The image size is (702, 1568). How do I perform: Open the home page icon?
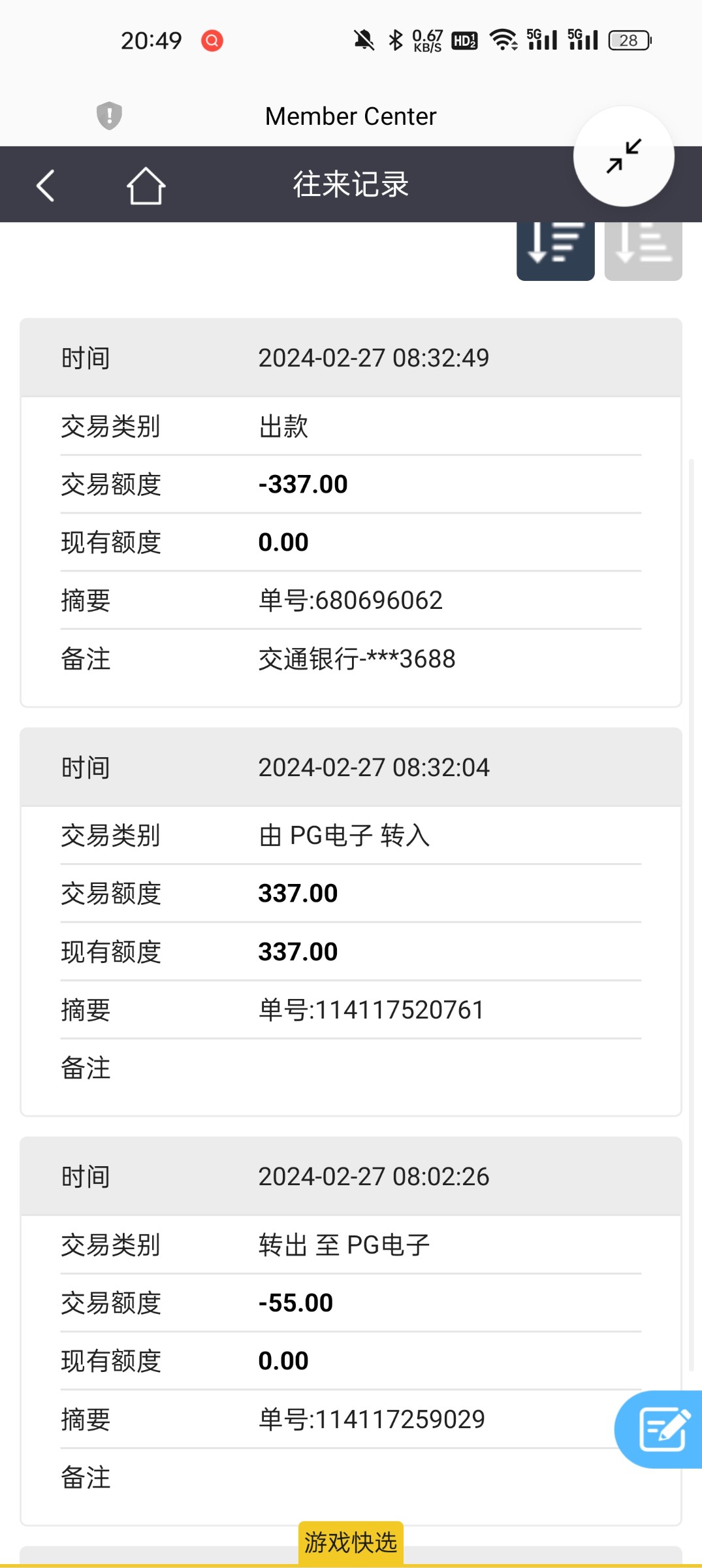pyautogui.click(x=146, y=186)
